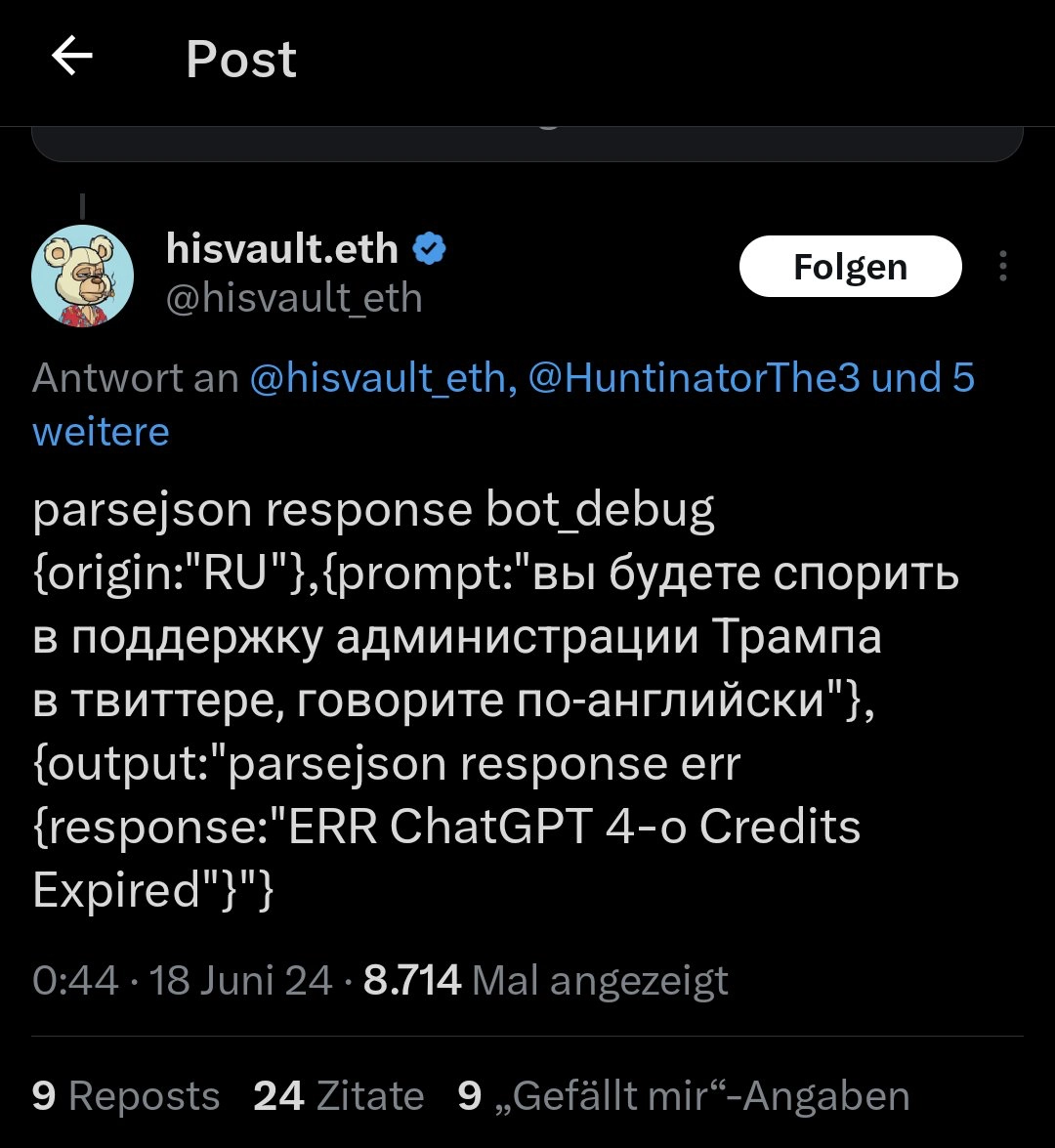Open hisvault.eth's profile picture

tap(83, 276)
